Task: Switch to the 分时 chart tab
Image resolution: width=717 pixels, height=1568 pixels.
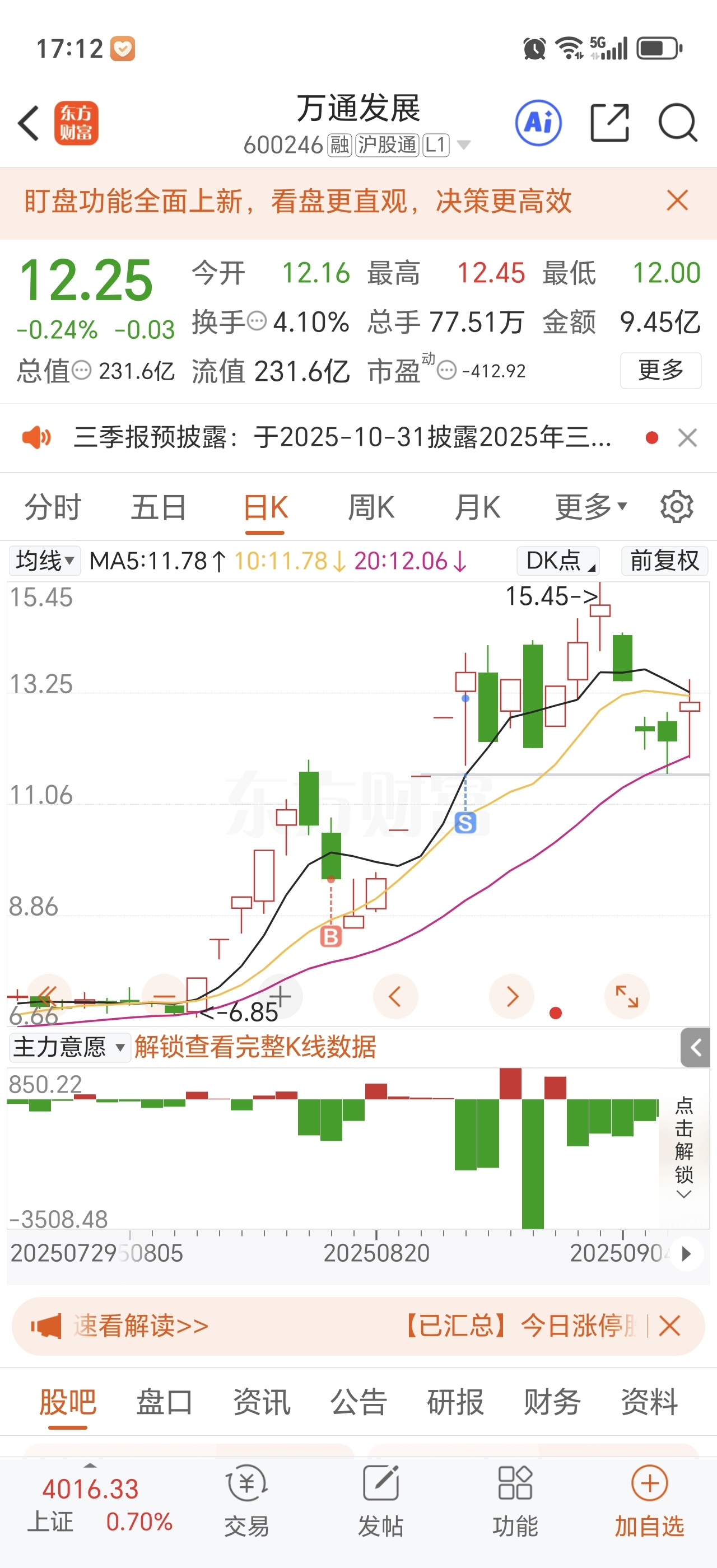Action: (x=52, y=507)
